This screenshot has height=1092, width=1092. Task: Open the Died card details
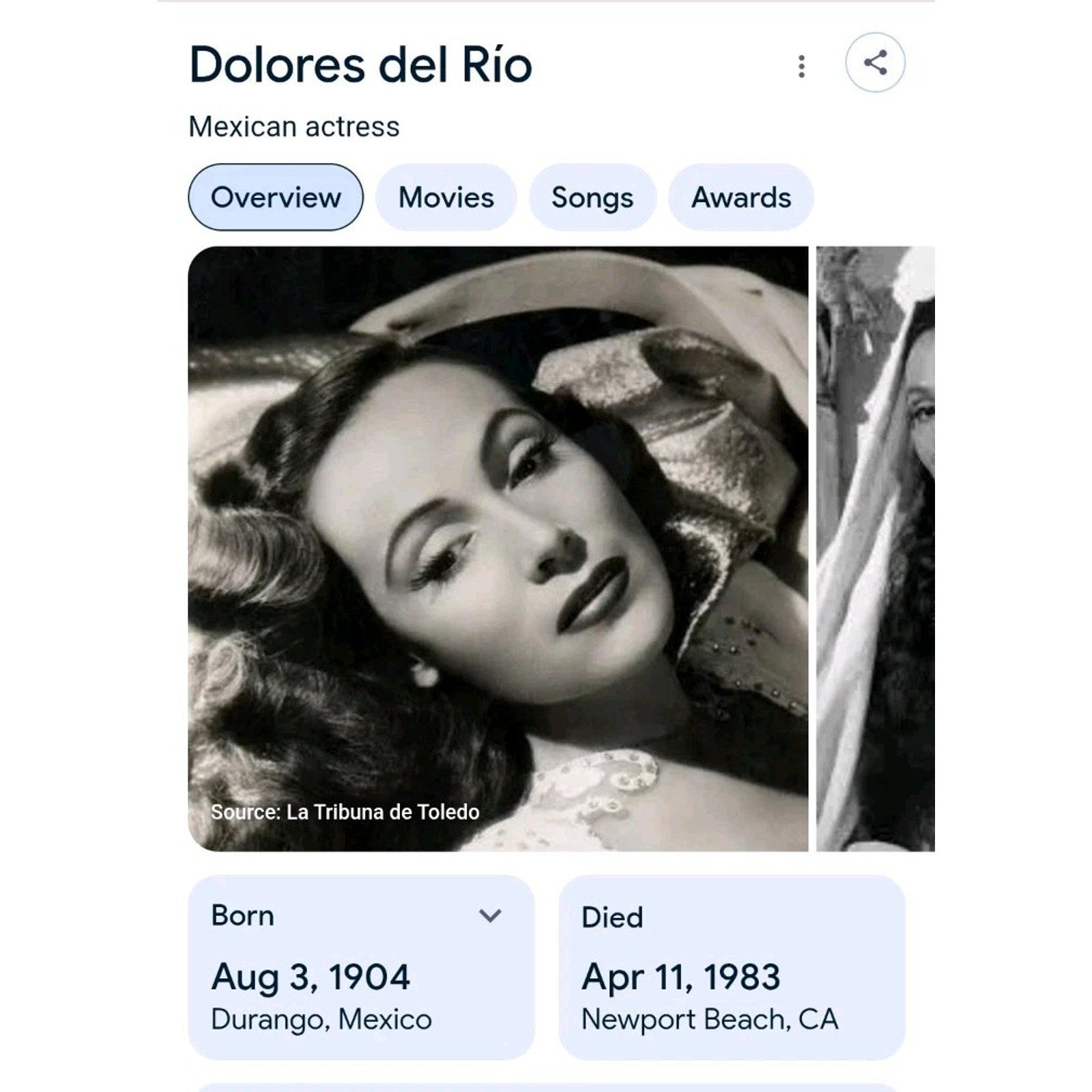coord(732,967)
